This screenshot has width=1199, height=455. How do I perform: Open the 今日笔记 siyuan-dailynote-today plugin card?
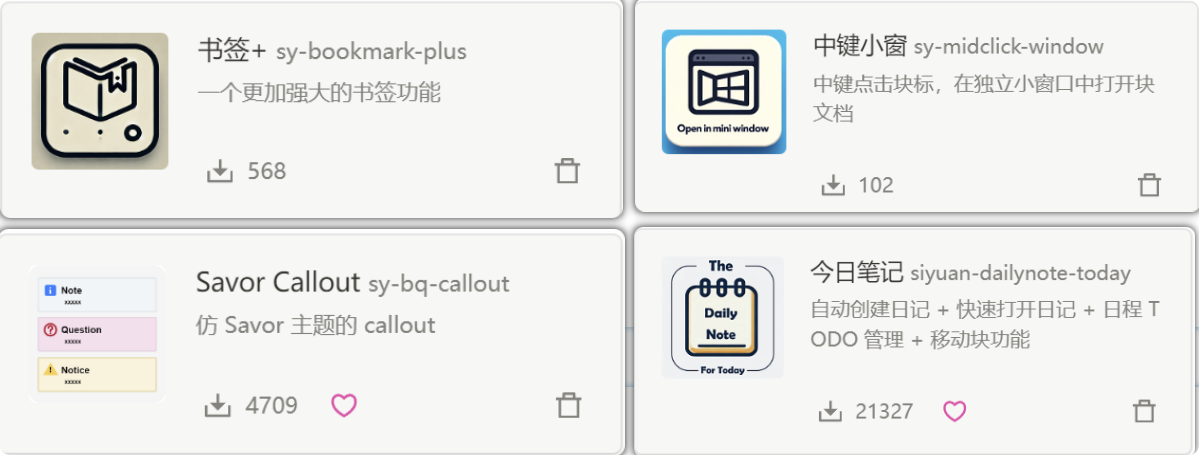click(x=969, y=273)
